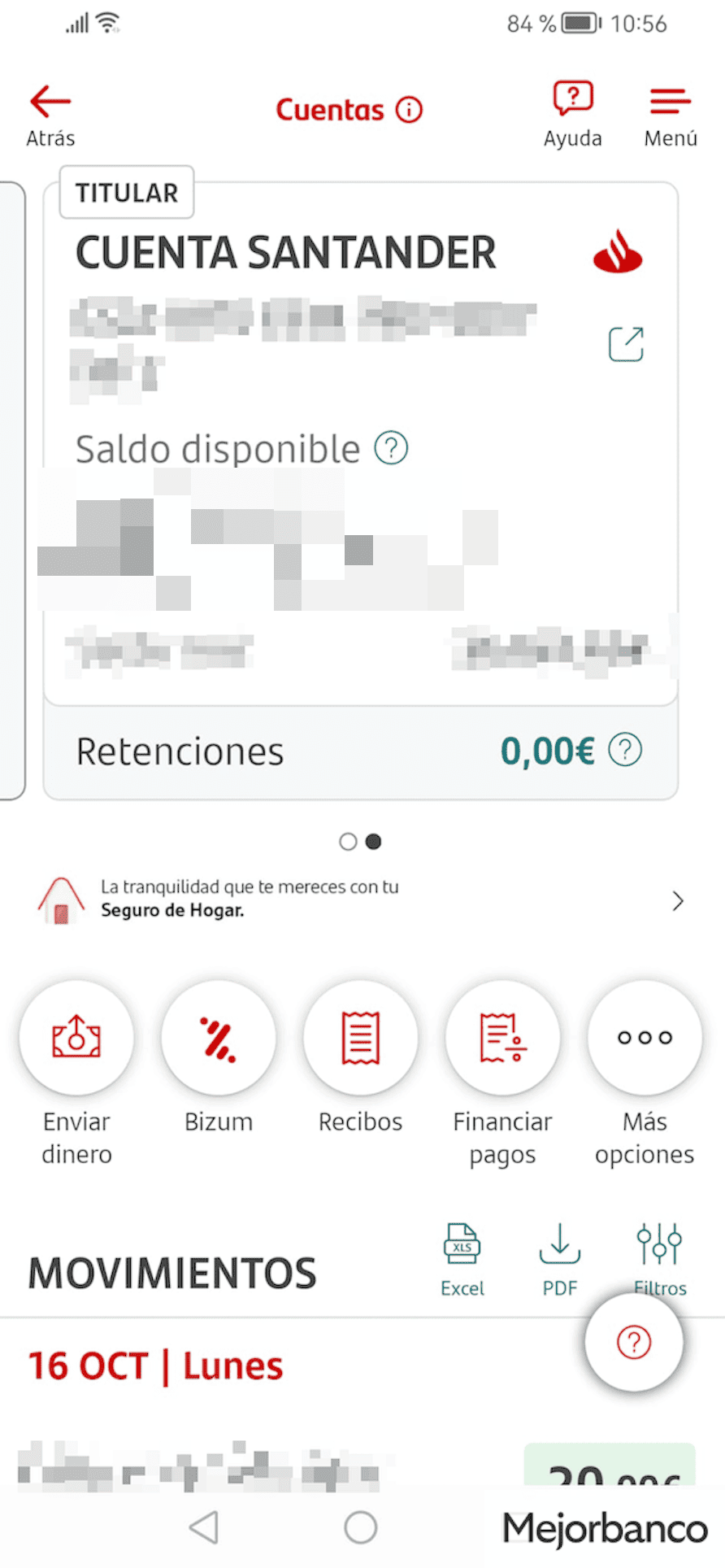Go back with the Atrás arrow
Viewport: 725px width, 1568px height.
pos(50,115)
